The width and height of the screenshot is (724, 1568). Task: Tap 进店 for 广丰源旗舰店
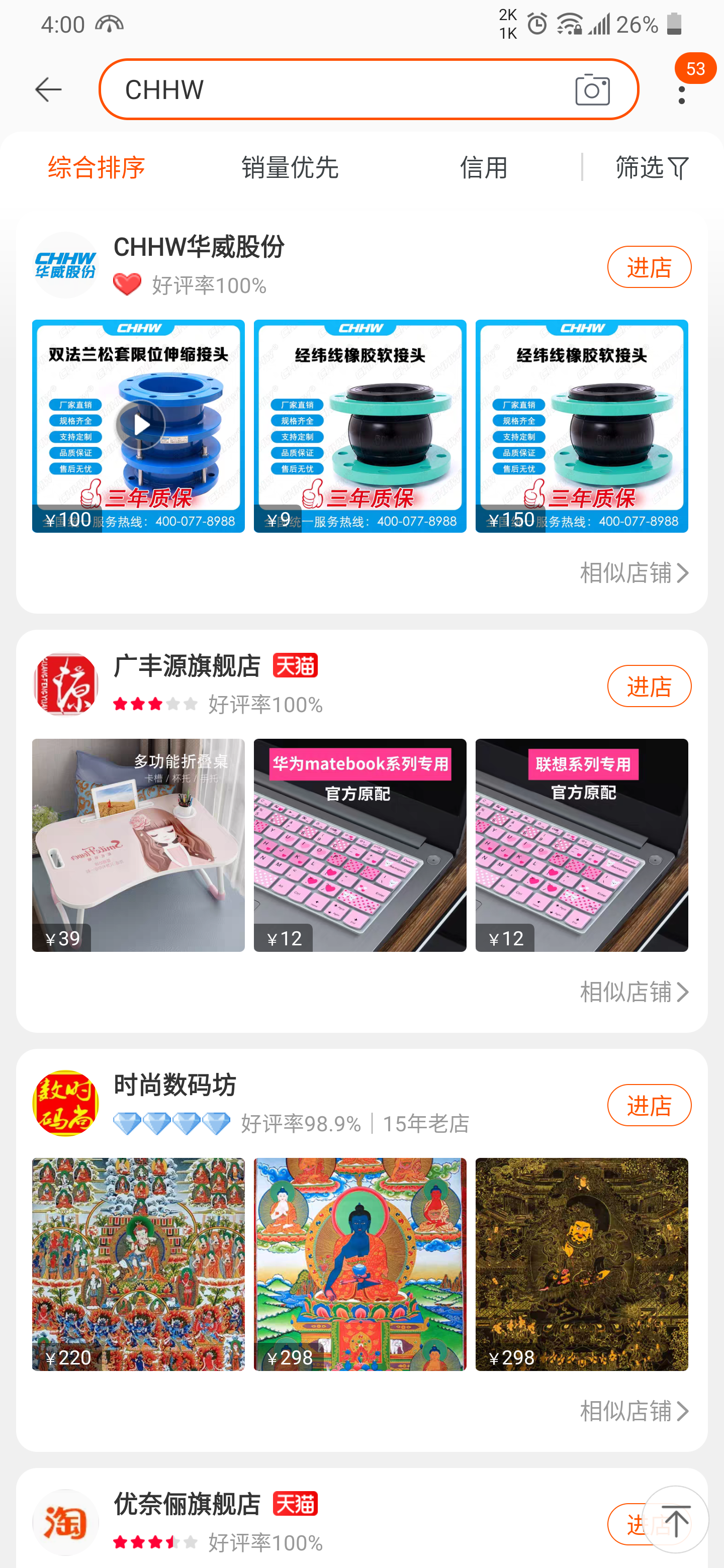[649, 686]
